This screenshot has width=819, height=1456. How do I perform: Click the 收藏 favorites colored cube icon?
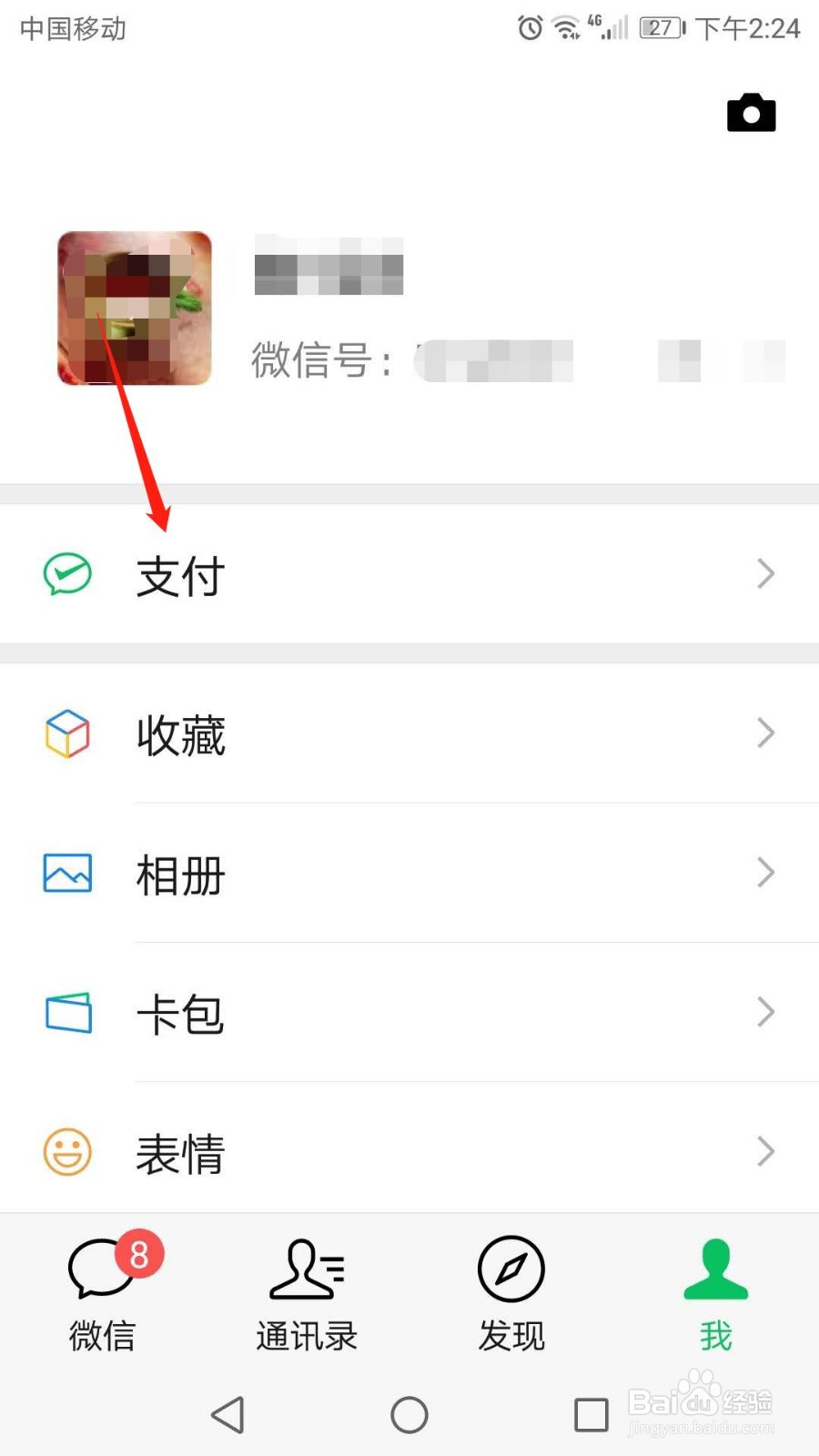(x=67, y=733)
